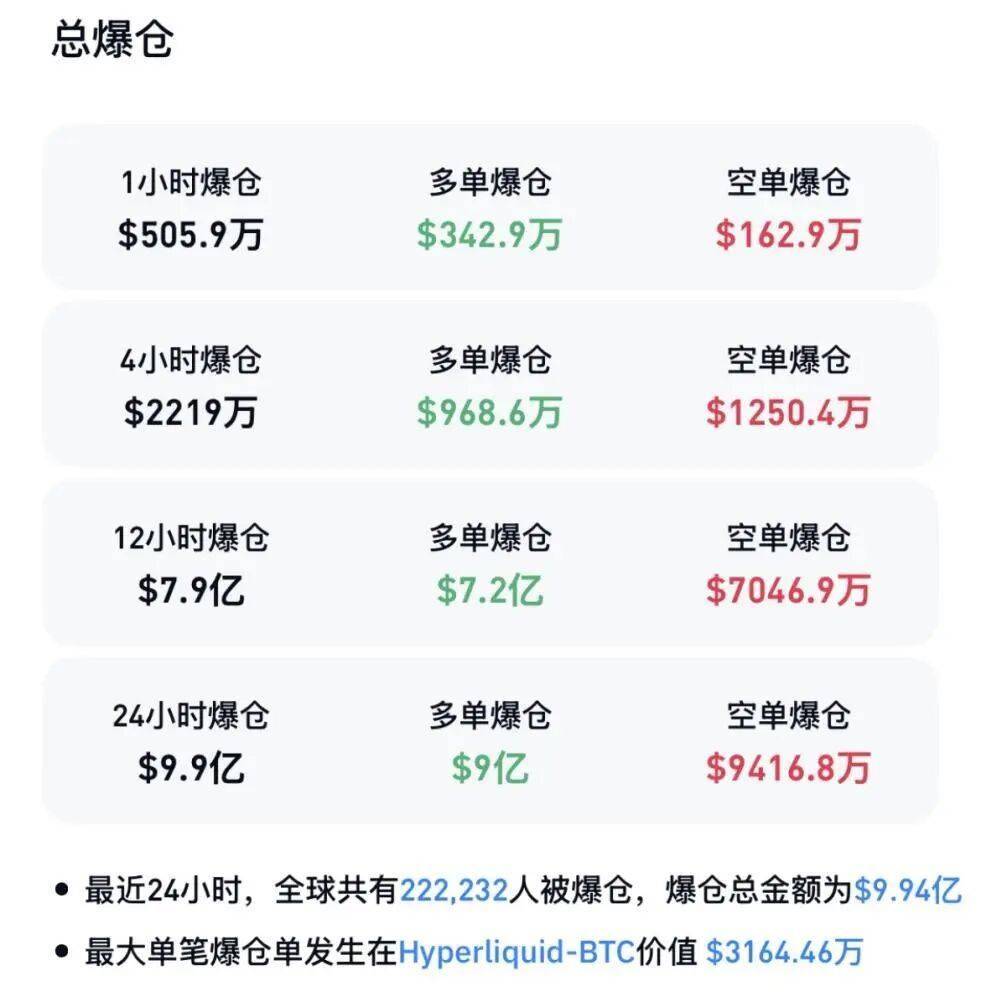Click the green $968.6万 value
This screenshot has height=1007, width=981.
click(489, 414)
